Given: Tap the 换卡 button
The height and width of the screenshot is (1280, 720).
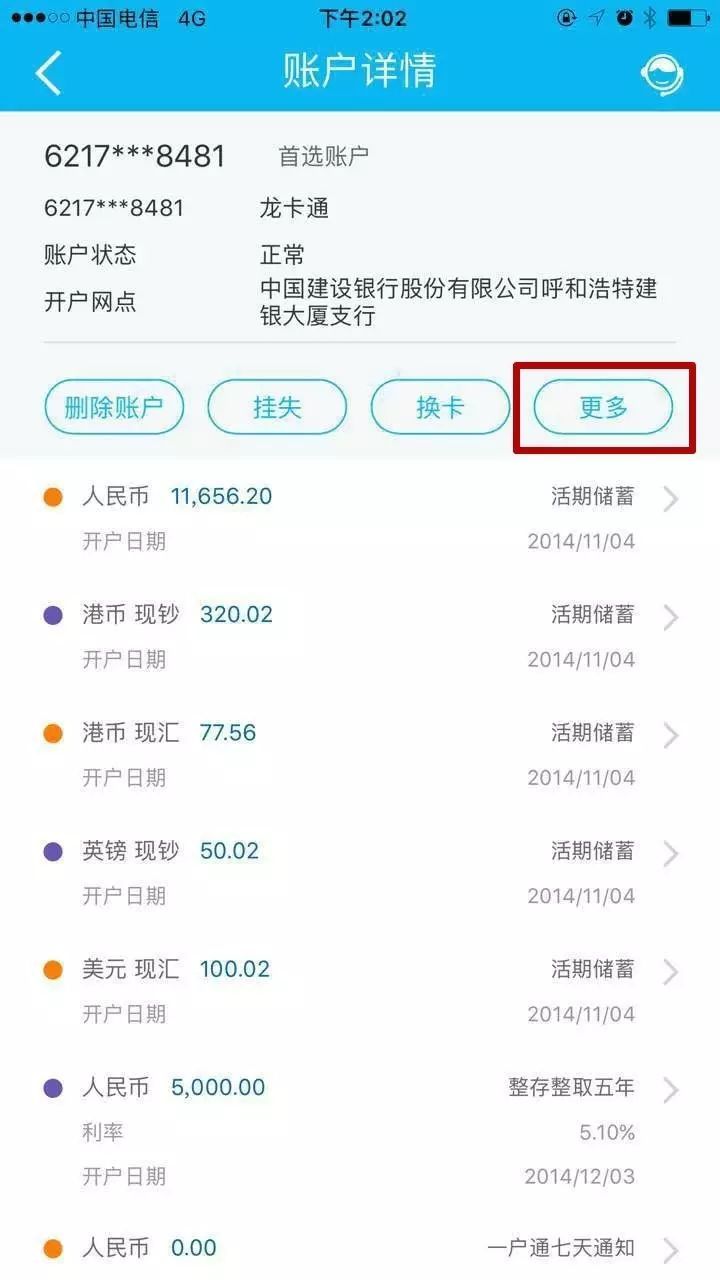Looking at the screenshot, I should (x=440, y=408).
